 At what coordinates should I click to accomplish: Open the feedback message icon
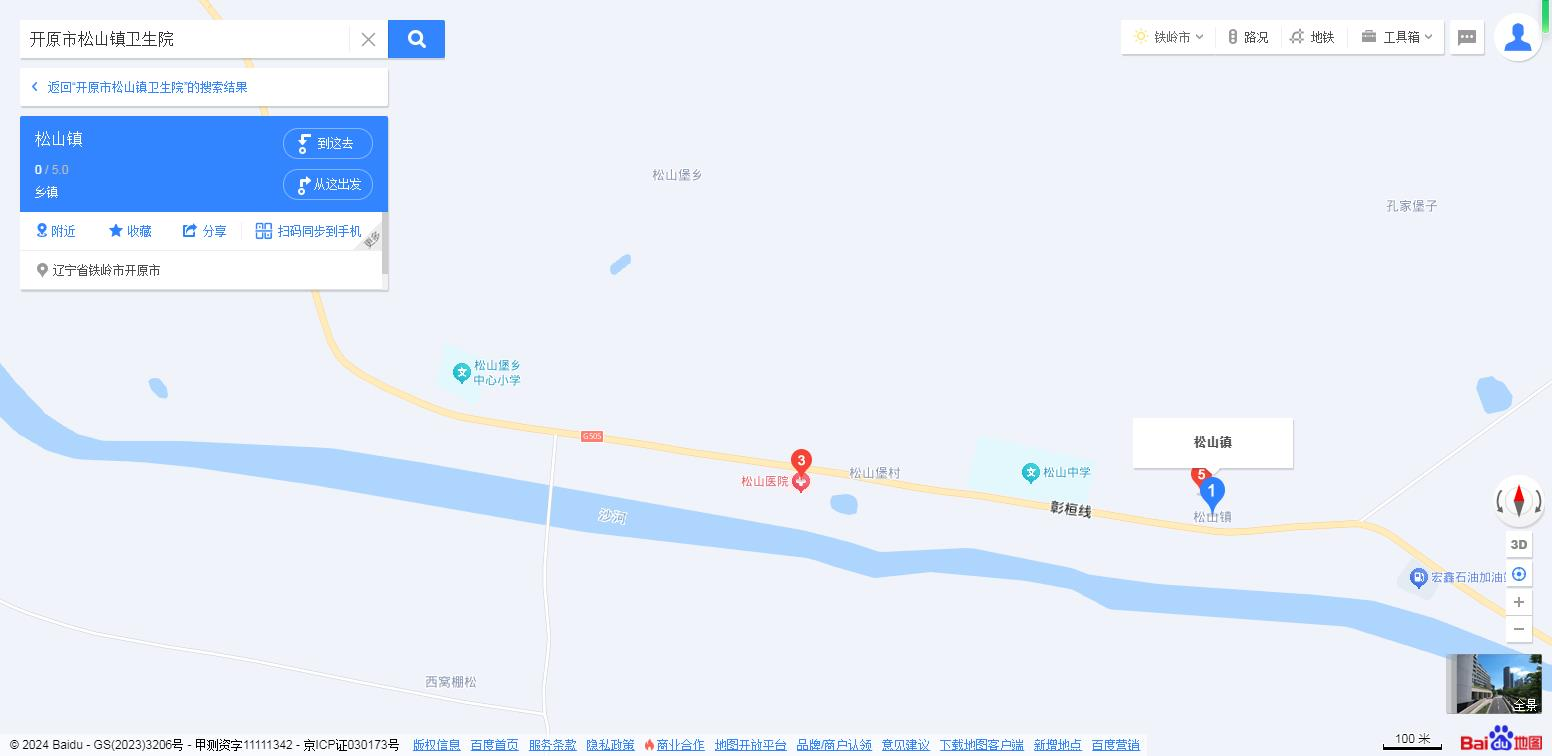point(1467,37)
